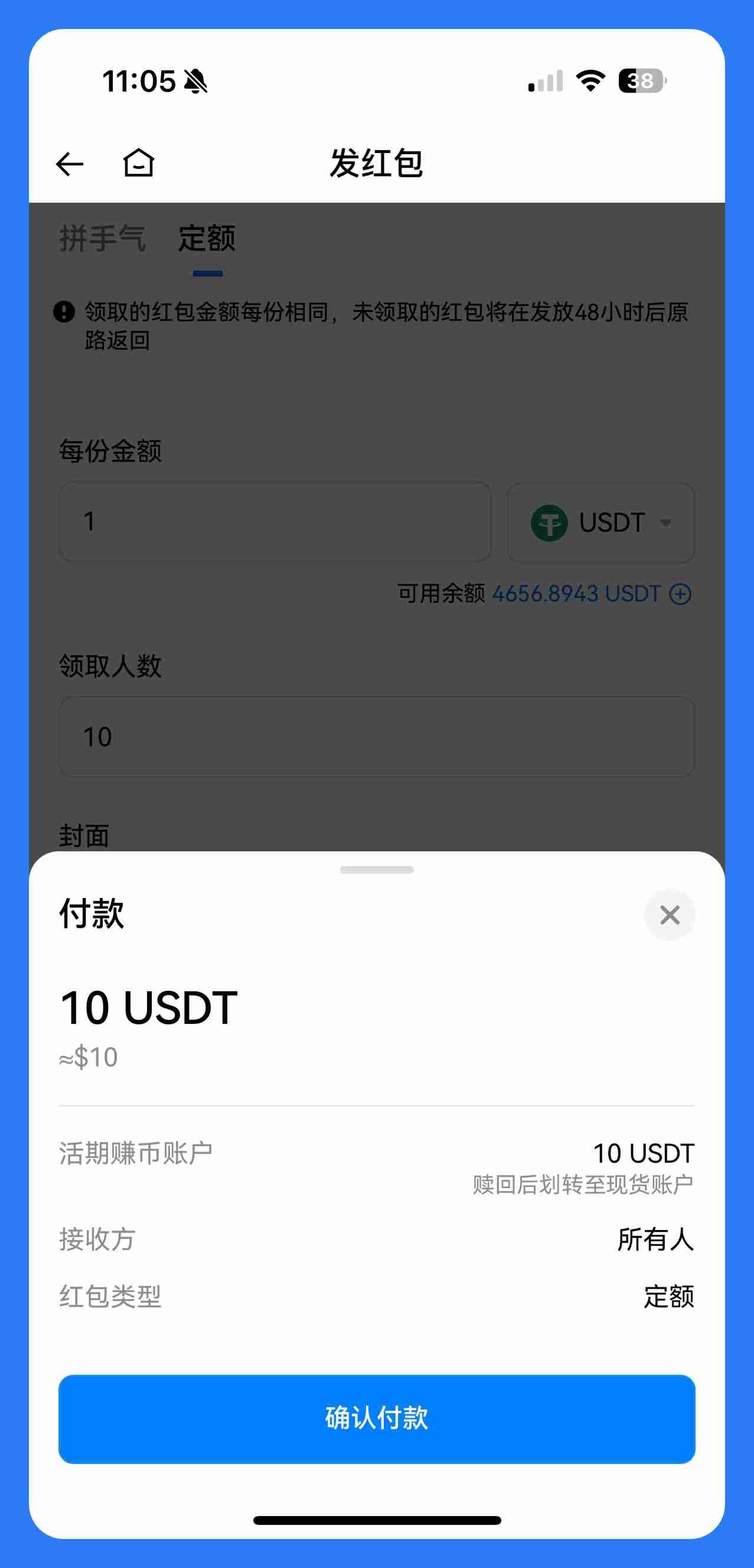Close the 付款 payment sheet
The width and height of the screenshot is (754, 1568).
[x=670, y=914]
